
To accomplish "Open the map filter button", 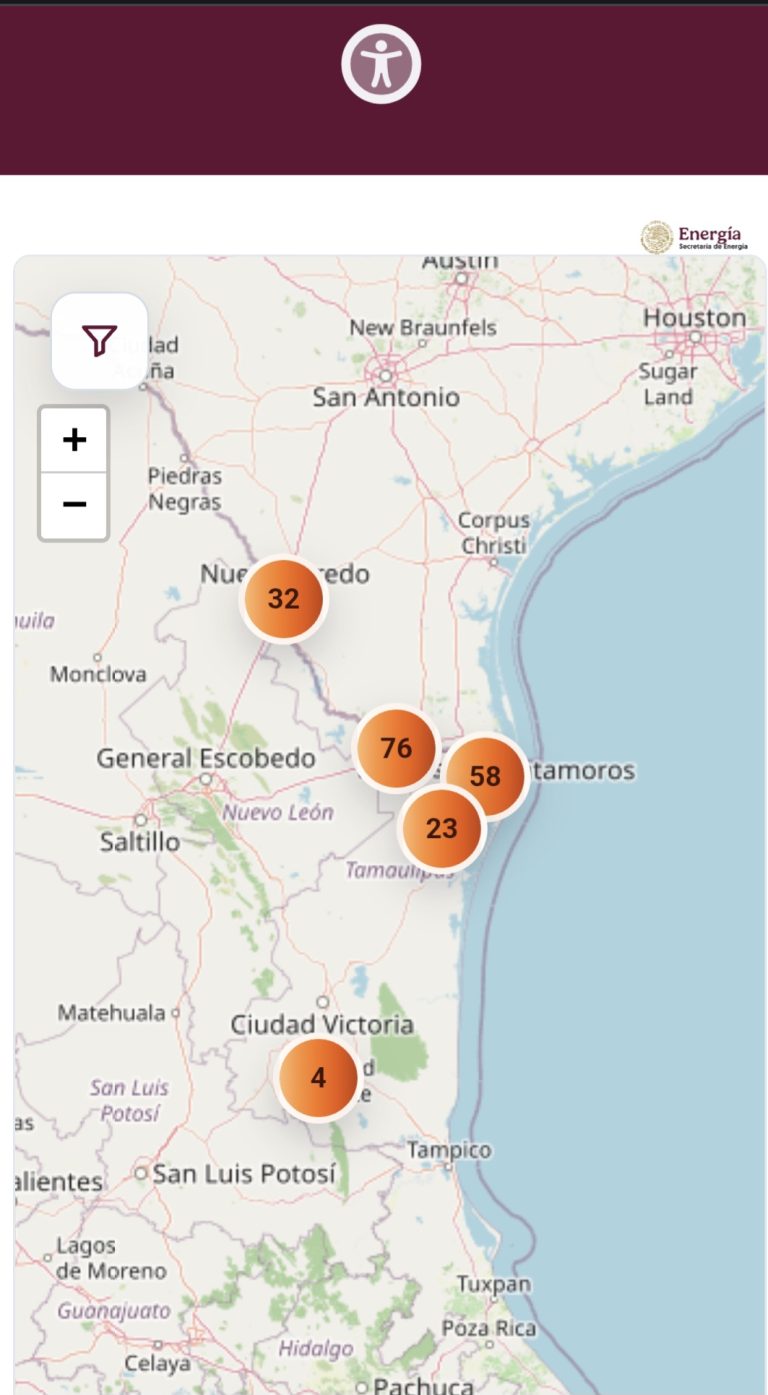I will click(x=100, y=341).
